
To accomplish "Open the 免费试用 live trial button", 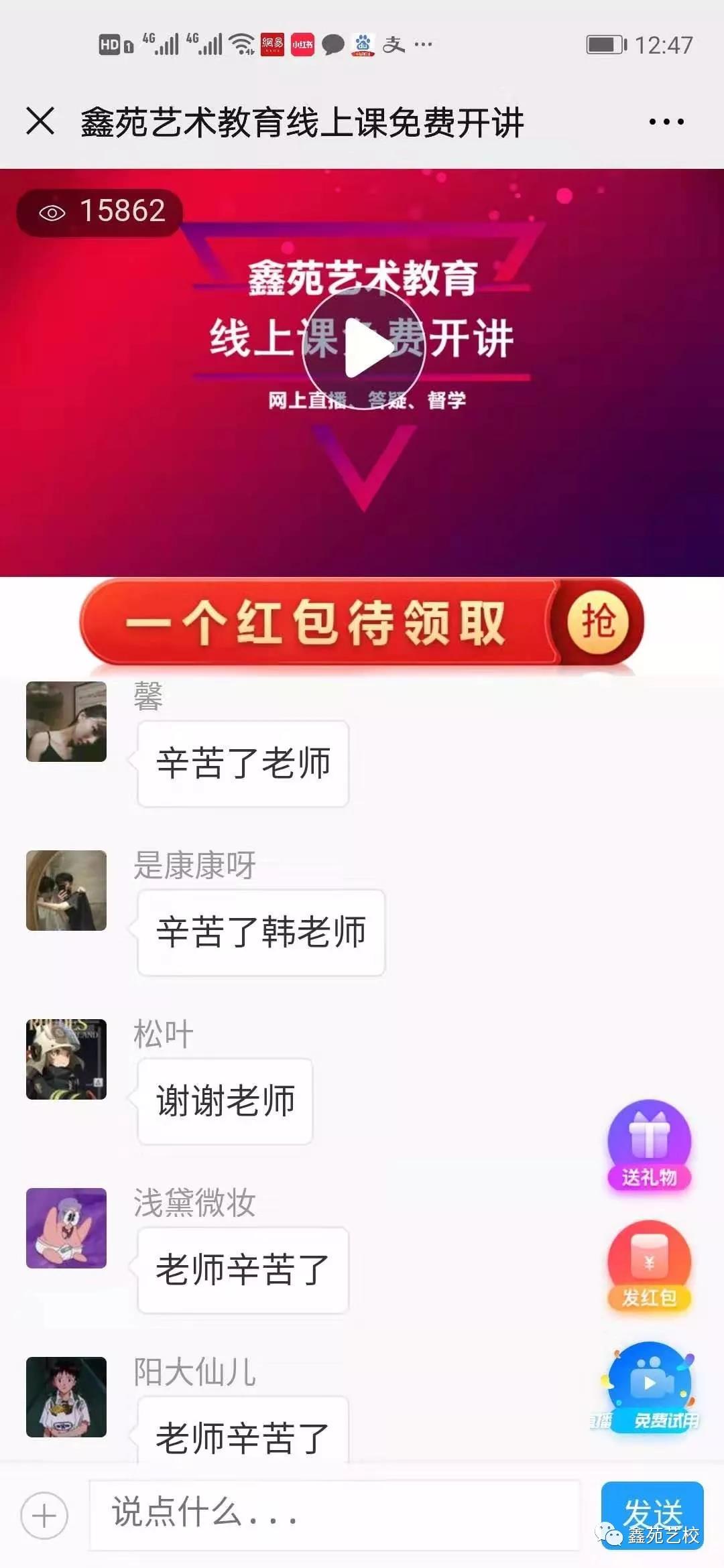I will pyautogui.click(x=650, y=1387).
